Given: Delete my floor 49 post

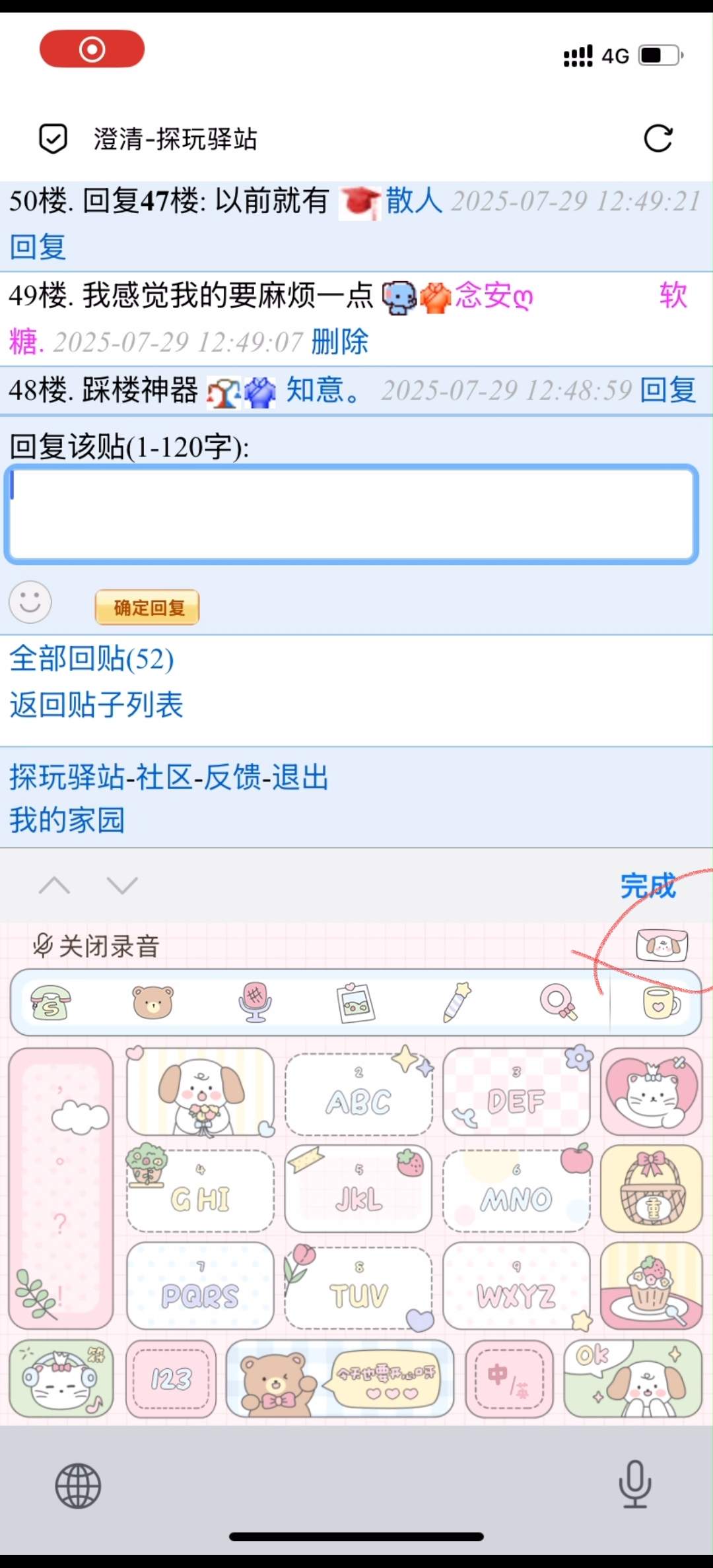Looking at the screenshot, I should click(x=339, y=342).
